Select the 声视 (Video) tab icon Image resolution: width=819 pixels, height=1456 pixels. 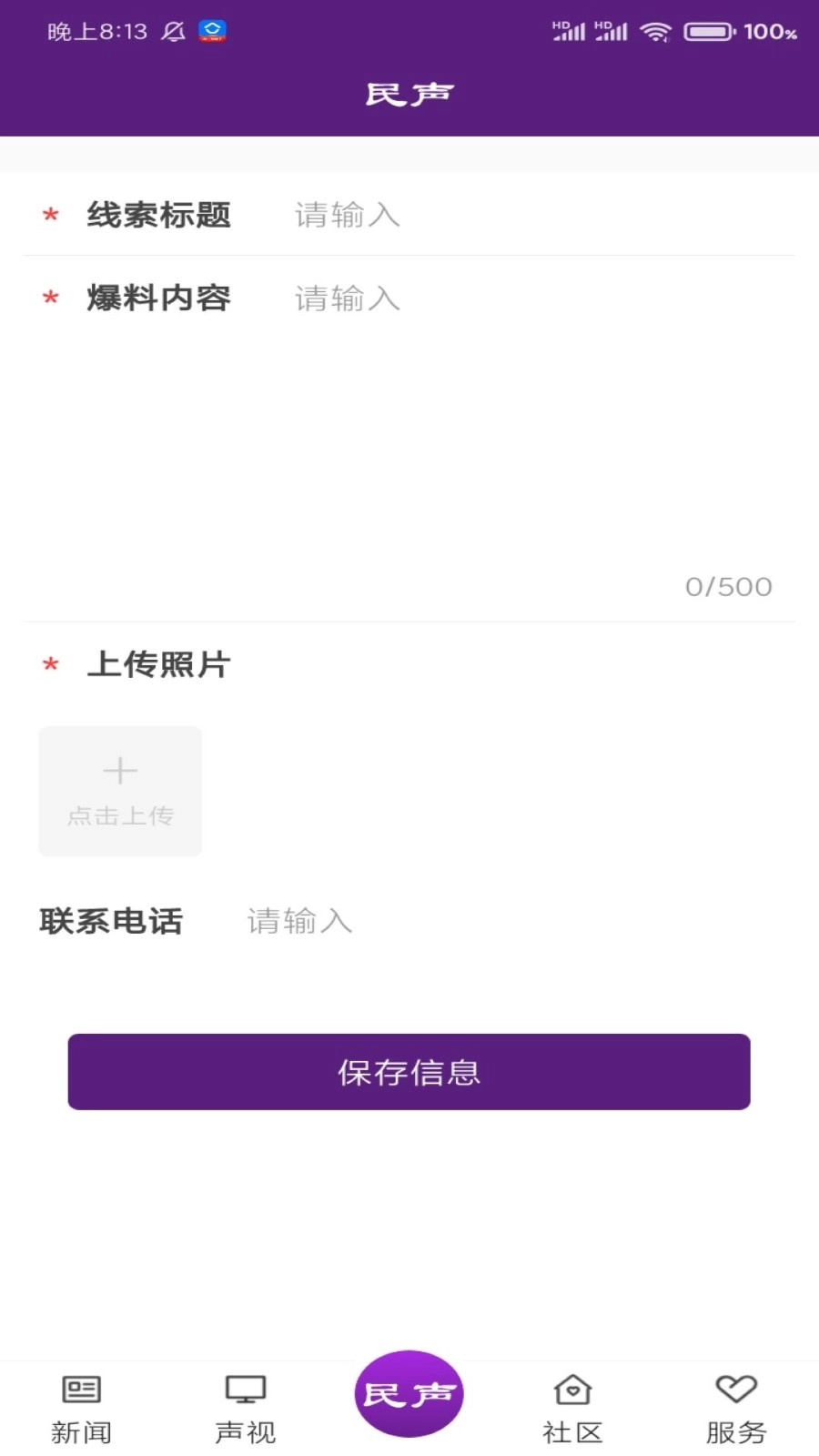point(245,1390)
